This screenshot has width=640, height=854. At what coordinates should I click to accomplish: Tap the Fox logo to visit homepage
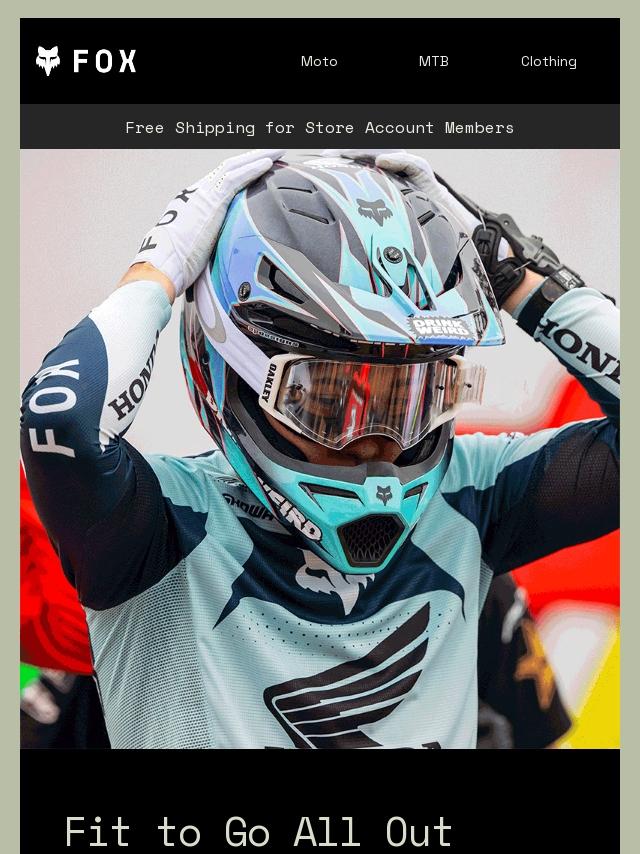[x=86, y=61]
